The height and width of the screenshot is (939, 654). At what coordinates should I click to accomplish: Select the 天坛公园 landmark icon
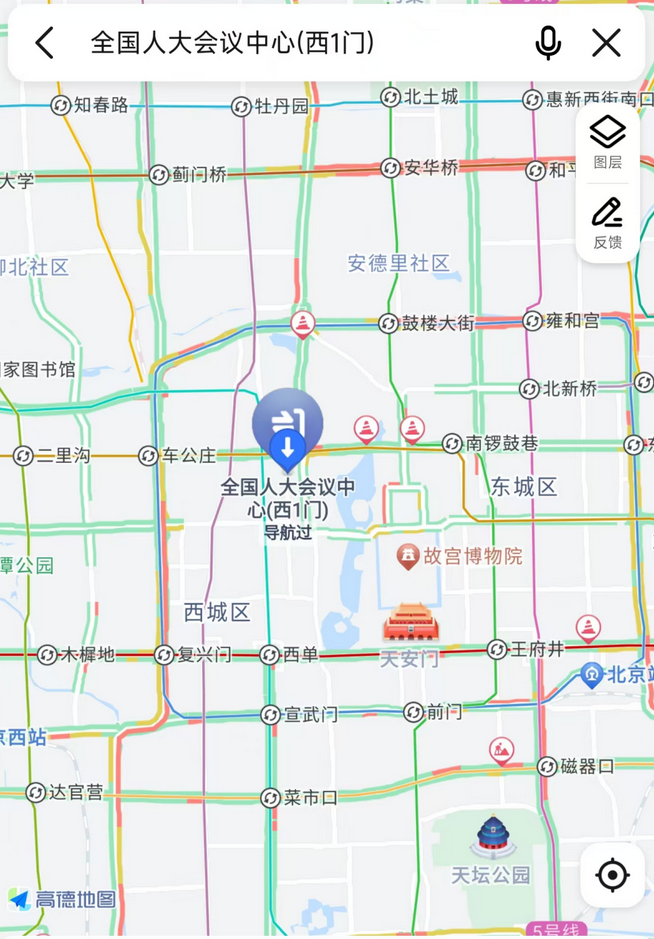[492, 836]
